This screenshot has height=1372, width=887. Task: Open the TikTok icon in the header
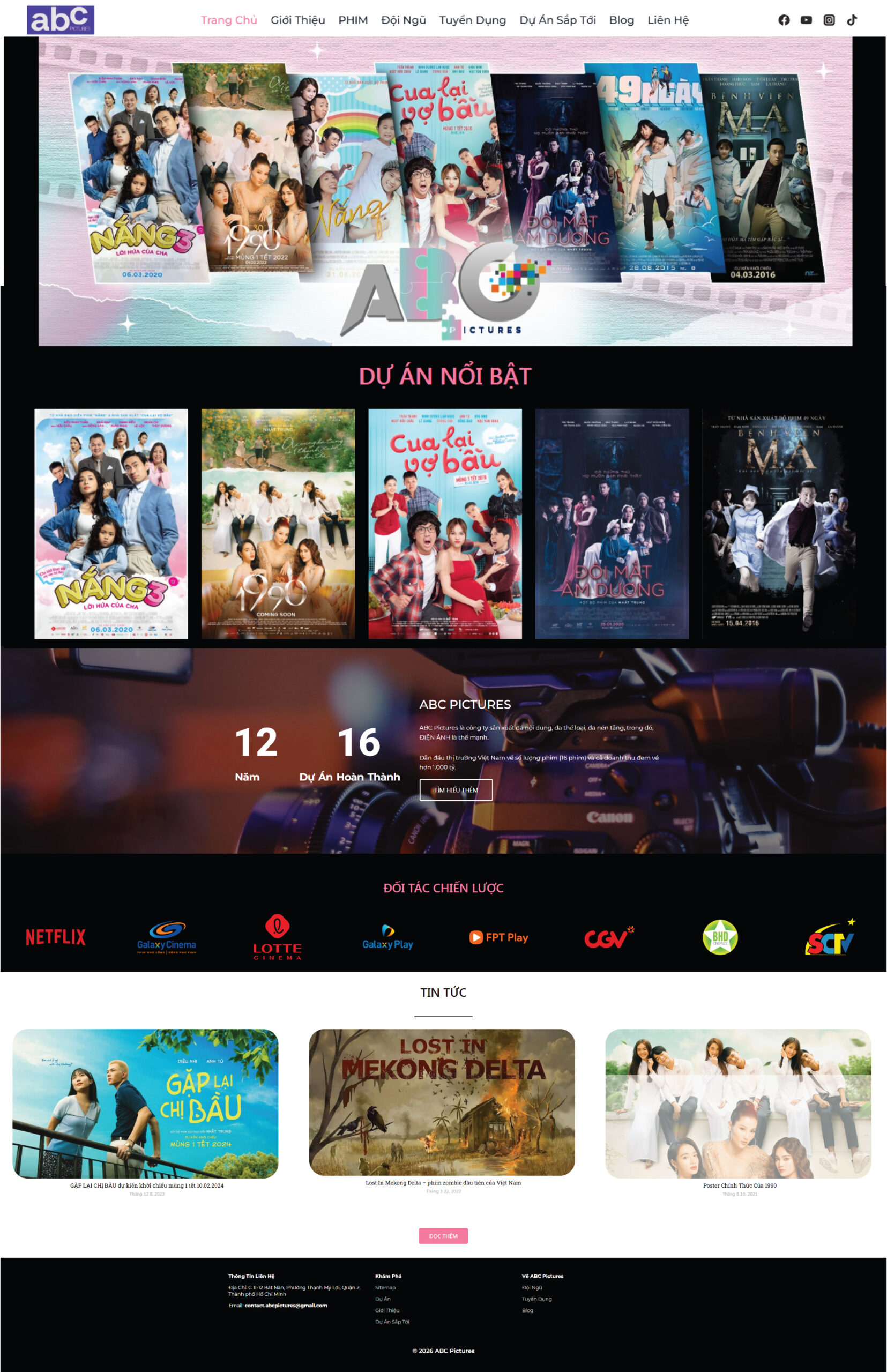(x=851, y=20)
